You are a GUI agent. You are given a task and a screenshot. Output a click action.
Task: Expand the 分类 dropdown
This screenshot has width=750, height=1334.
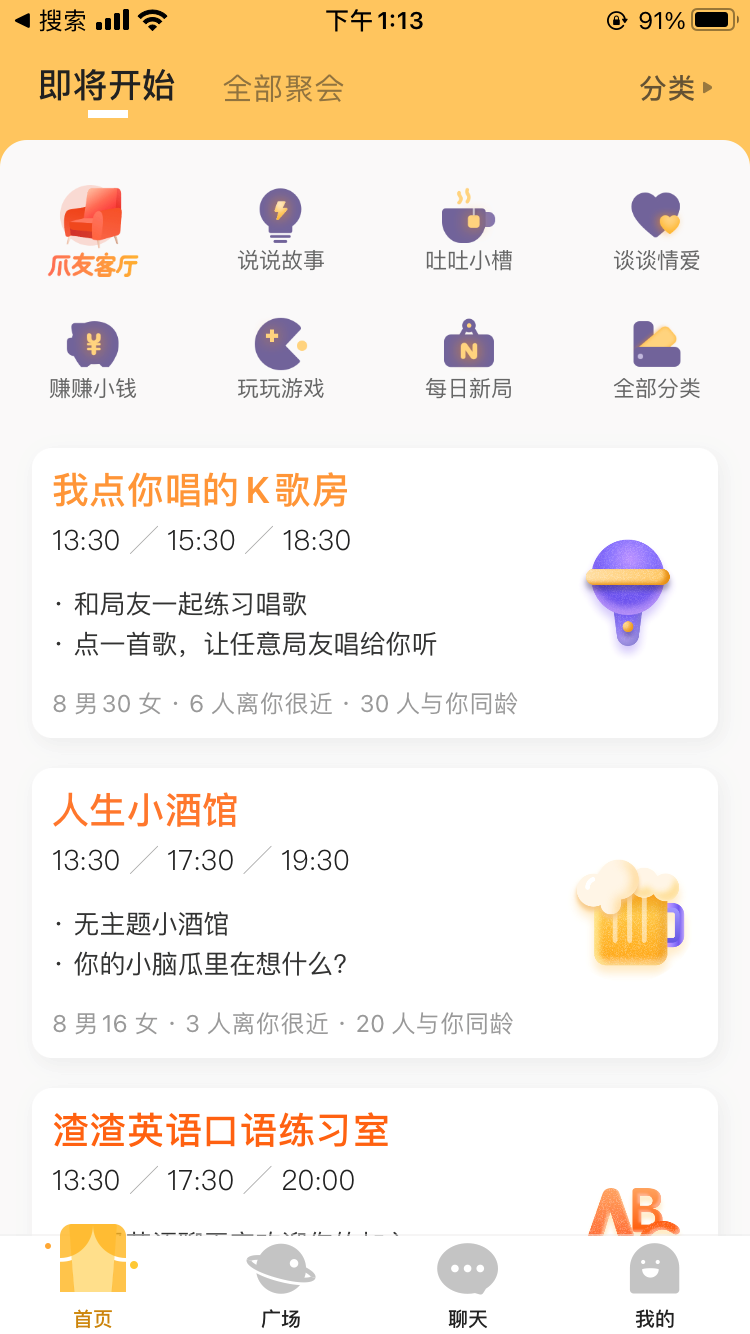[x=676, y=88]
